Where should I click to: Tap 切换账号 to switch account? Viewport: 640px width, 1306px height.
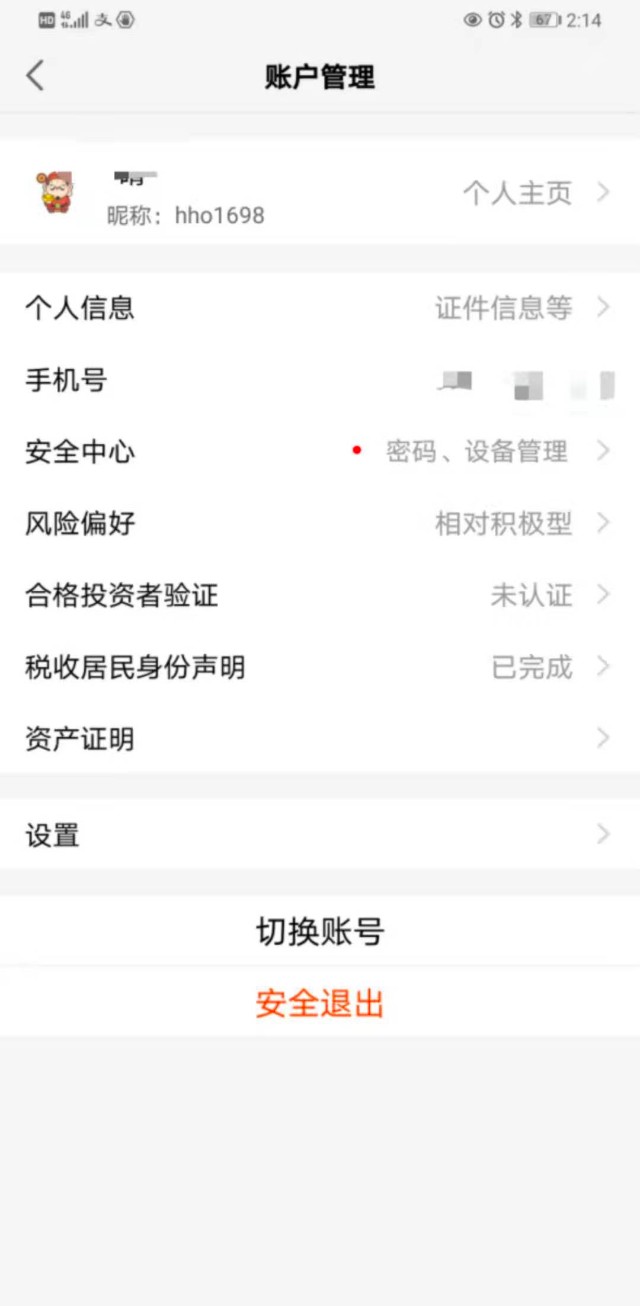(320, 932)
